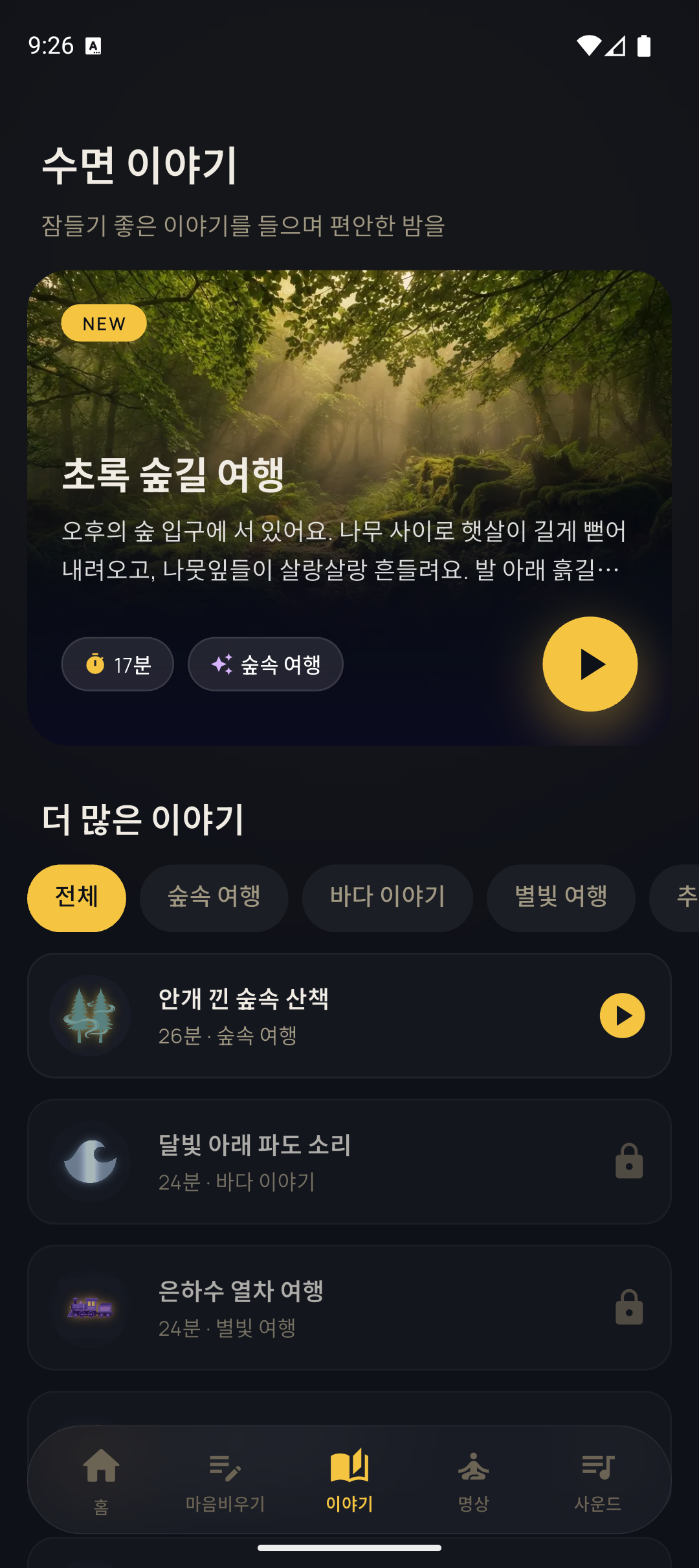Select the 전체 filter chip
This screenshot has height=1568, width=699.
click(x=76, y=898)
